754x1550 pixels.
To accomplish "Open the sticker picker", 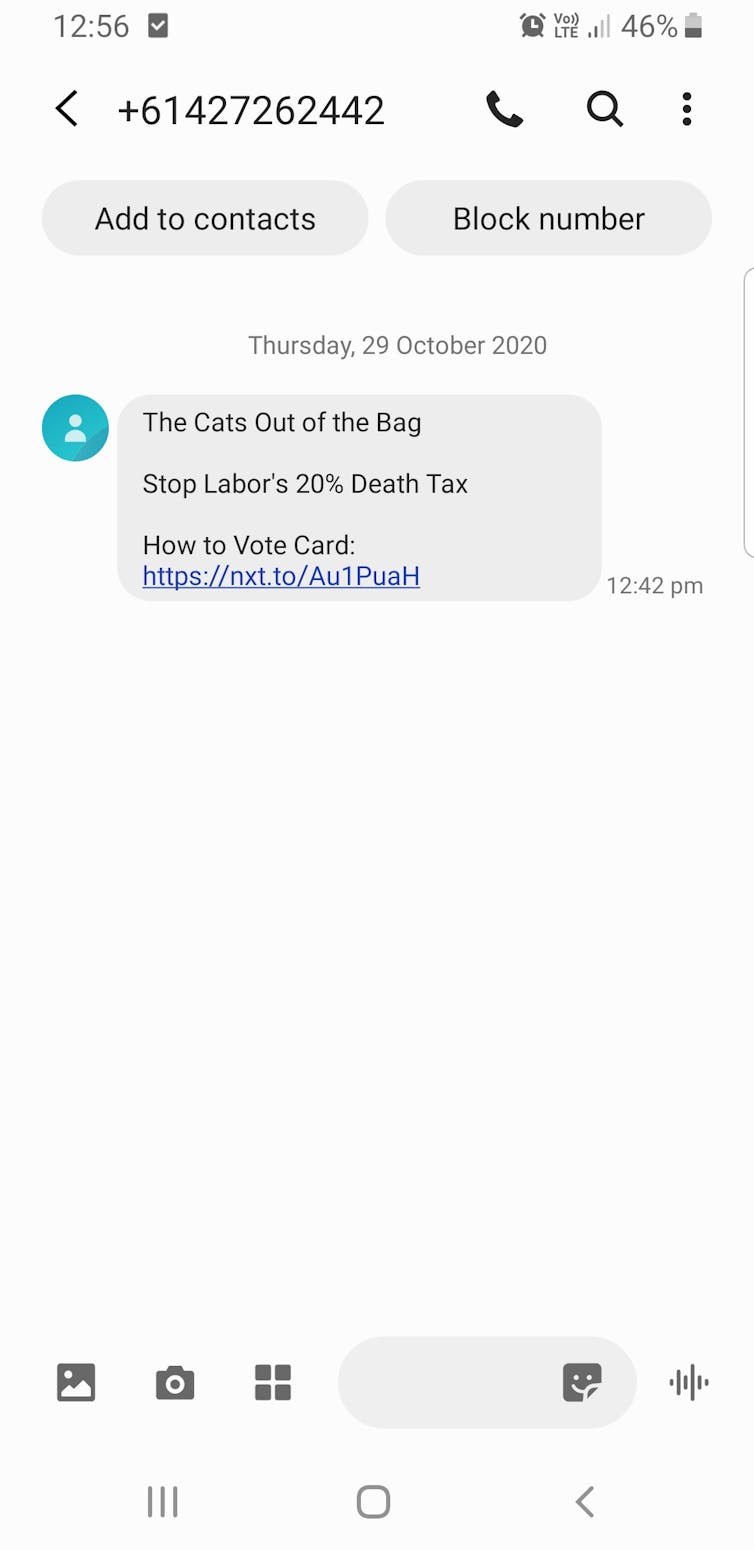I will 582,1383.
